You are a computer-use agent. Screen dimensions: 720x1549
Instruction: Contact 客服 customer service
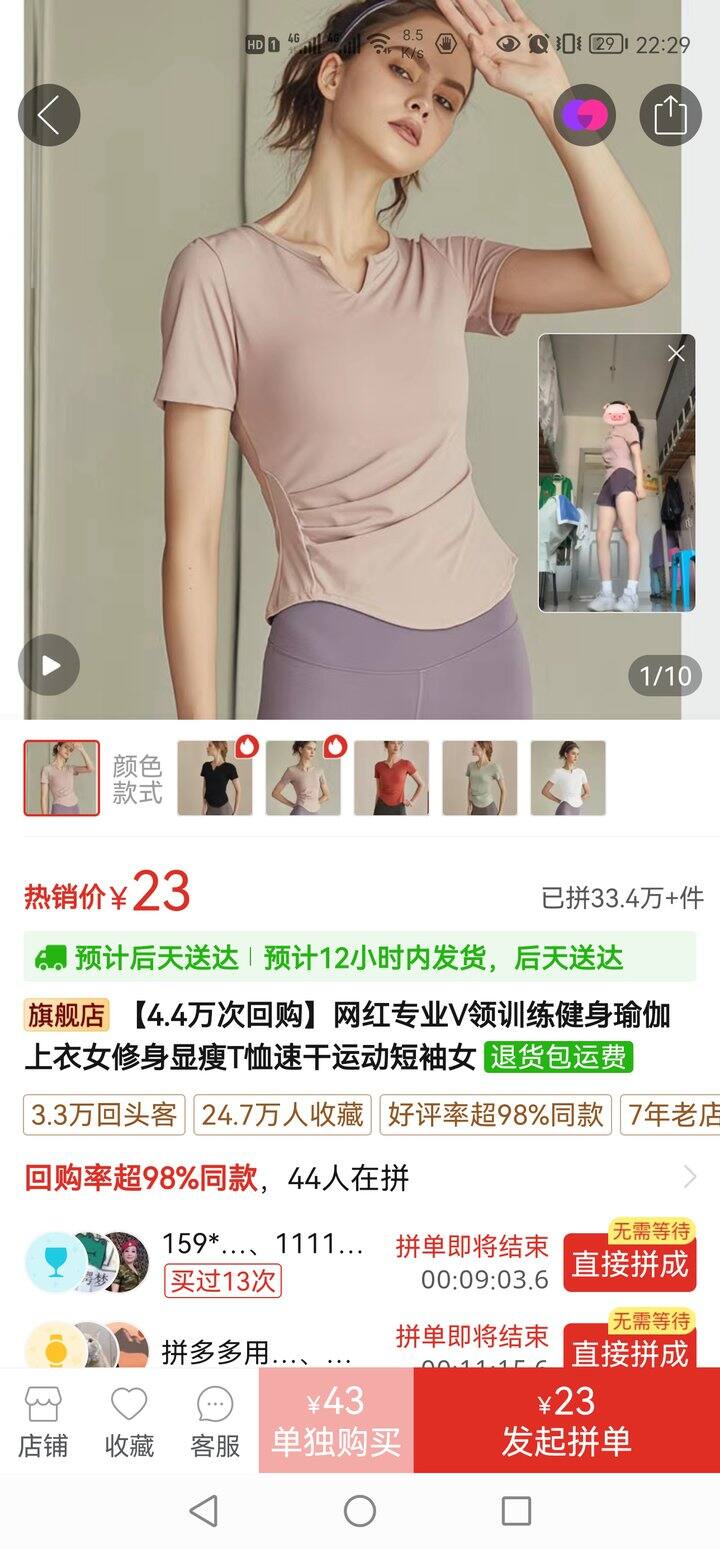point(215,1422)
